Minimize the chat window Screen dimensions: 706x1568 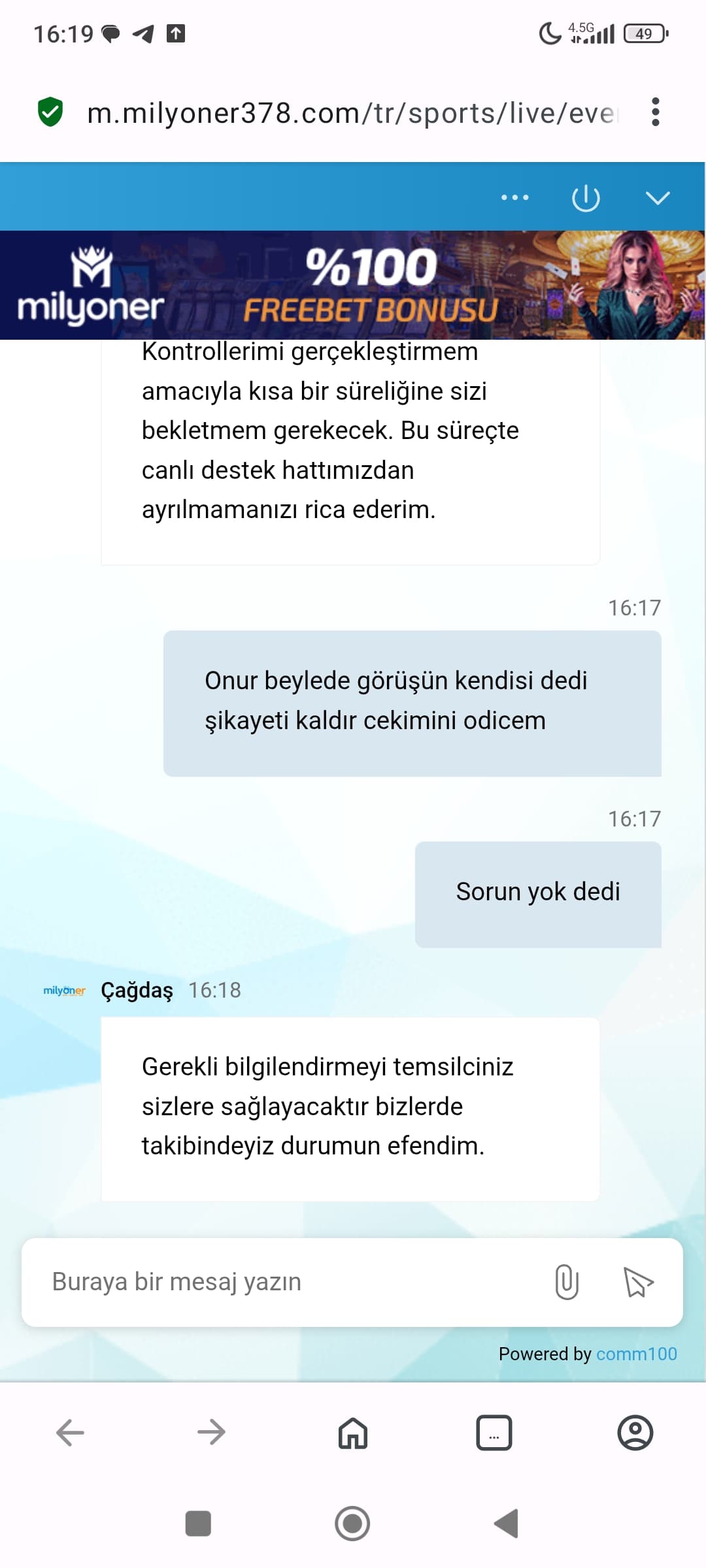coord(658,198)
